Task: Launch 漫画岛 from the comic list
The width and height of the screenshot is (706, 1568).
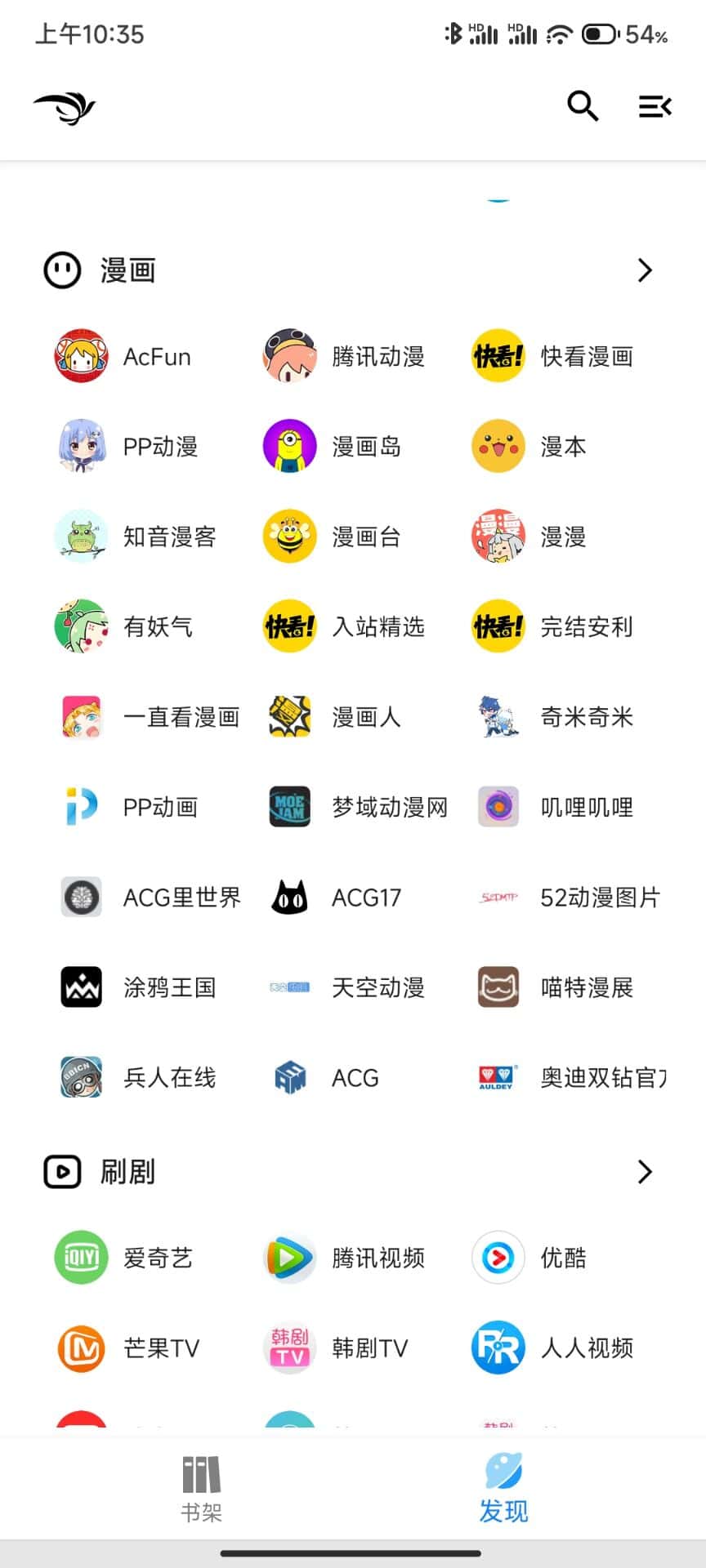Action: [327, 447]
